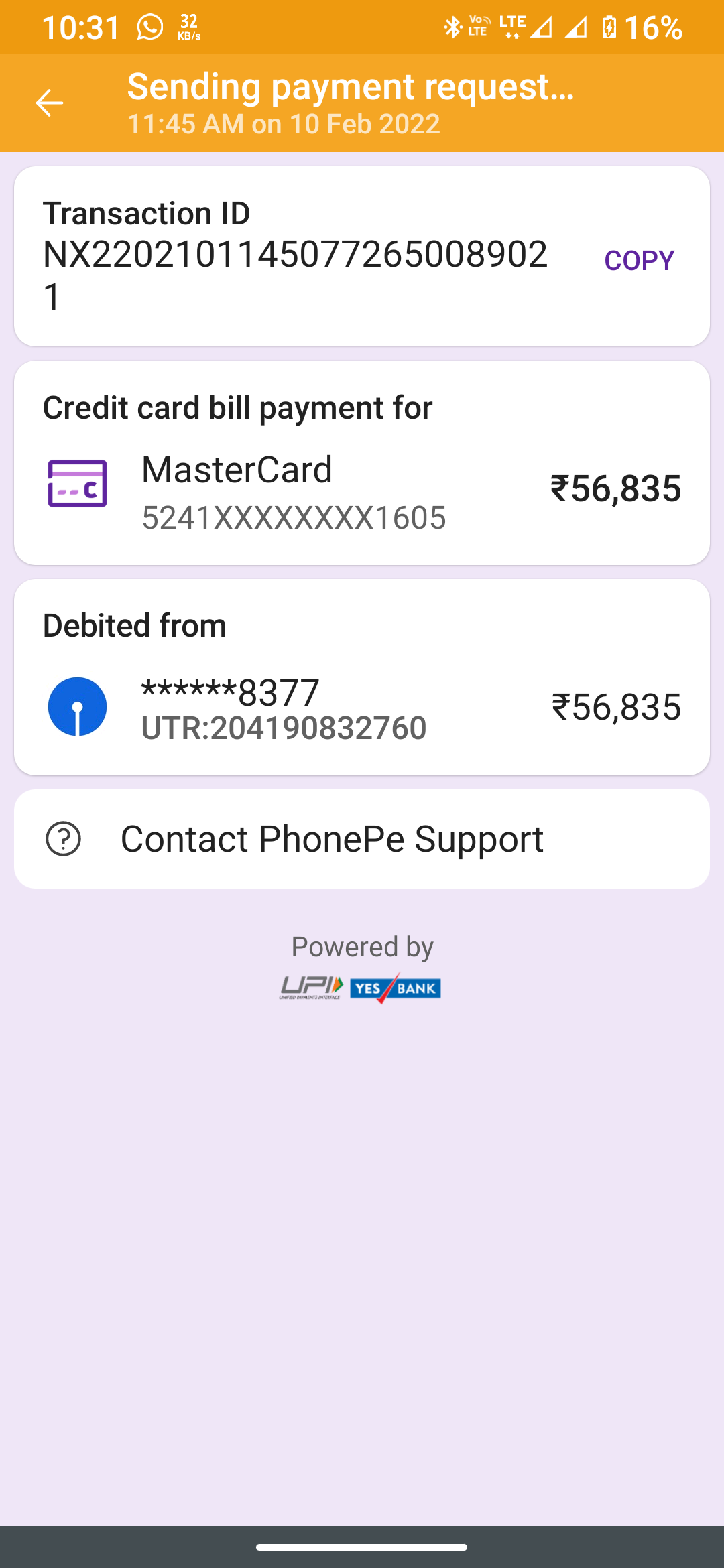Click the VoLTE indicator
This screenshot has width=724, height=1568.
point(477,27)
